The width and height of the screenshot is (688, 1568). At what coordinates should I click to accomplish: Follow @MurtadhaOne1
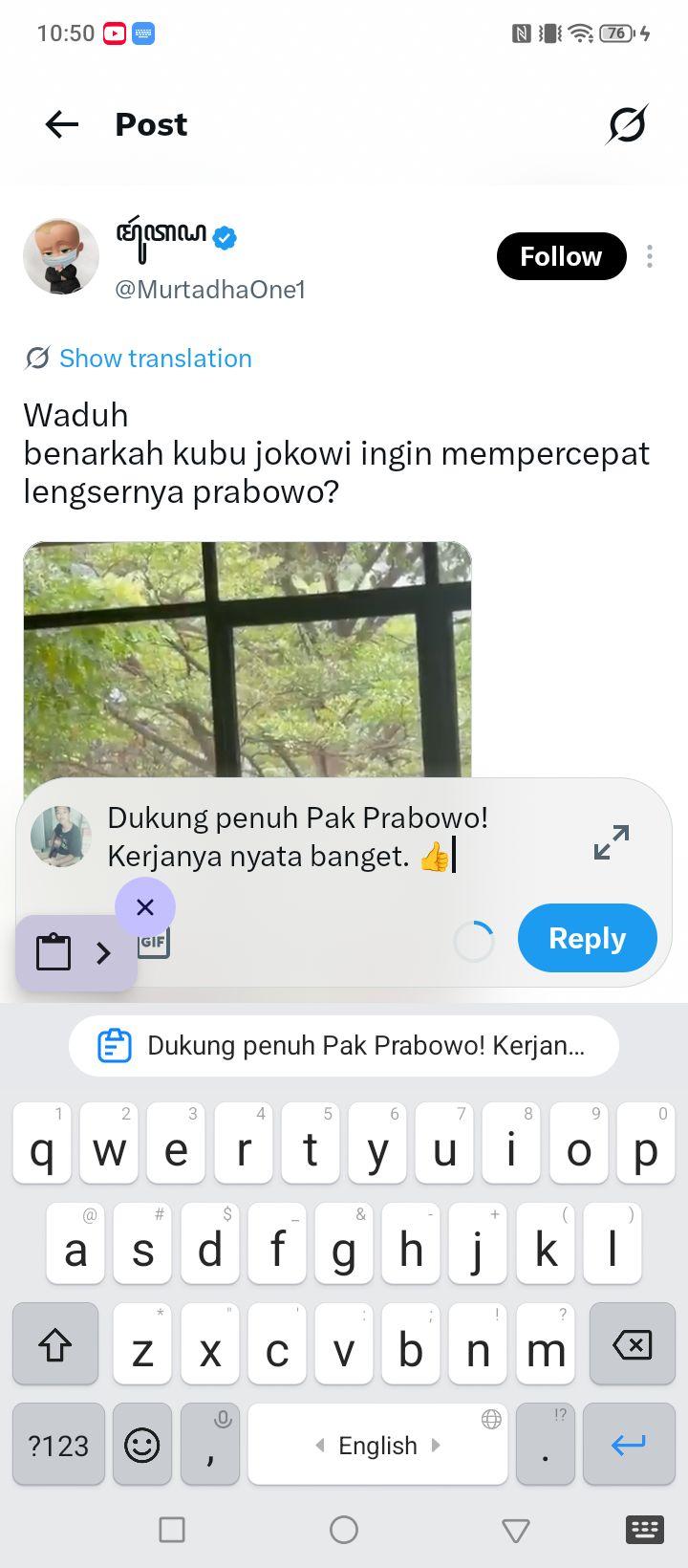coord(561,256)
